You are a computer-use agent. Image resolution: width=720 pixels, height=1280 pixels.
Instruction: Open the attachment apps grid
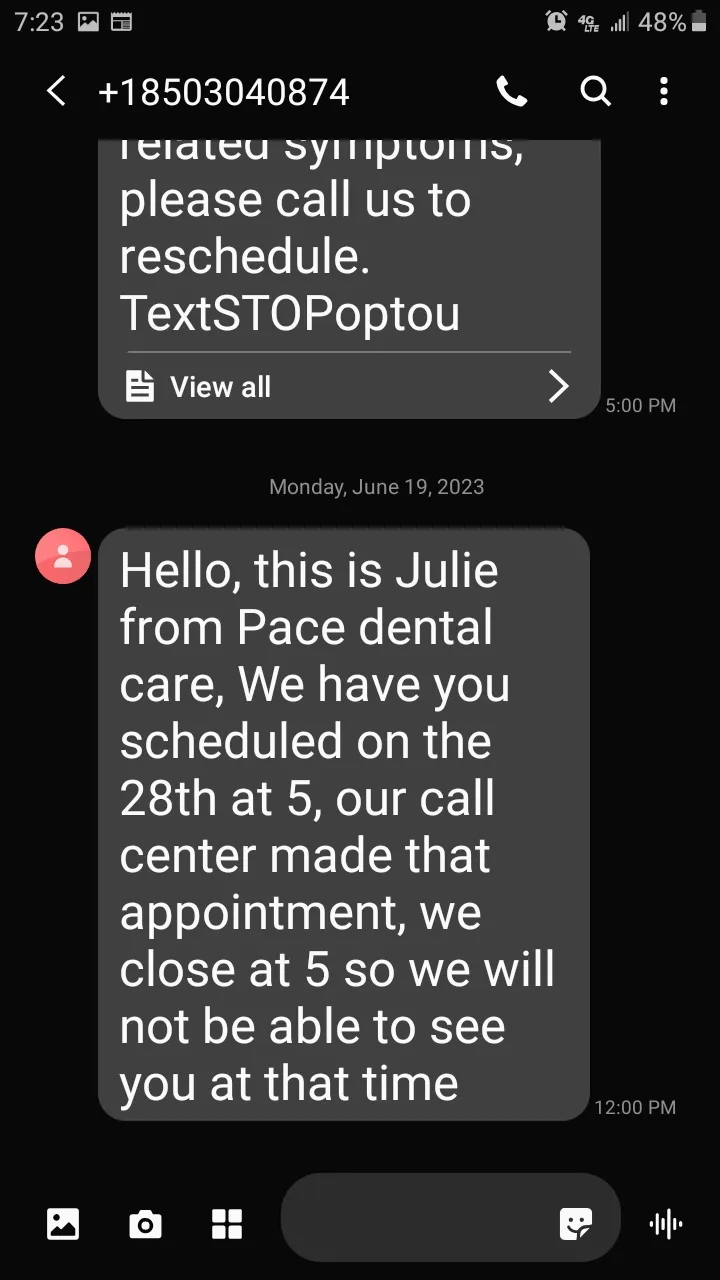click(x=227, y=1224)
